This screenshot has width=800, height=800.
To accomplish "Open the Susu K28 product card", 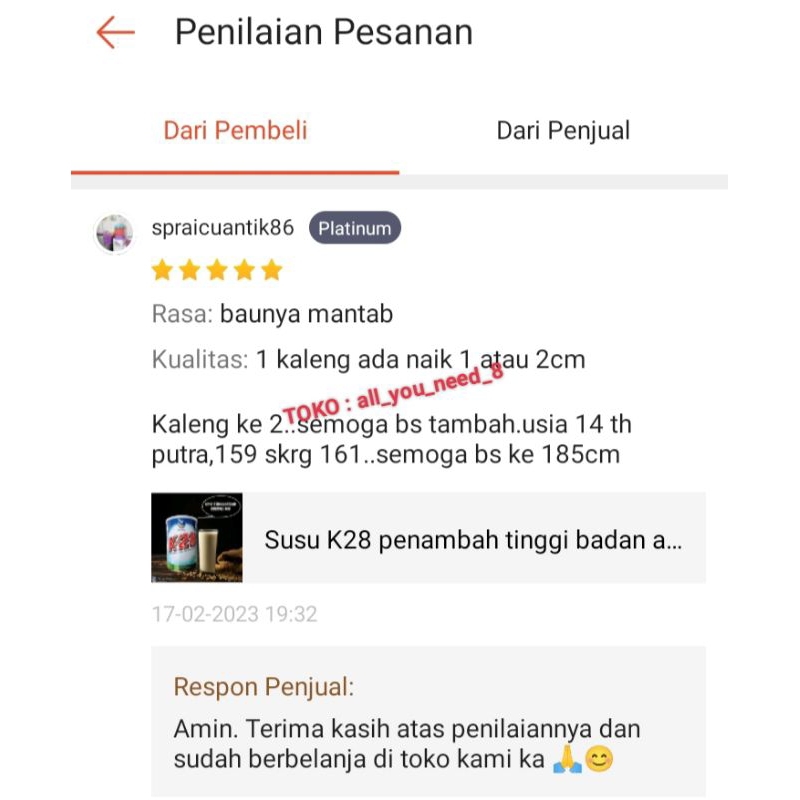I will coord(428,538).
